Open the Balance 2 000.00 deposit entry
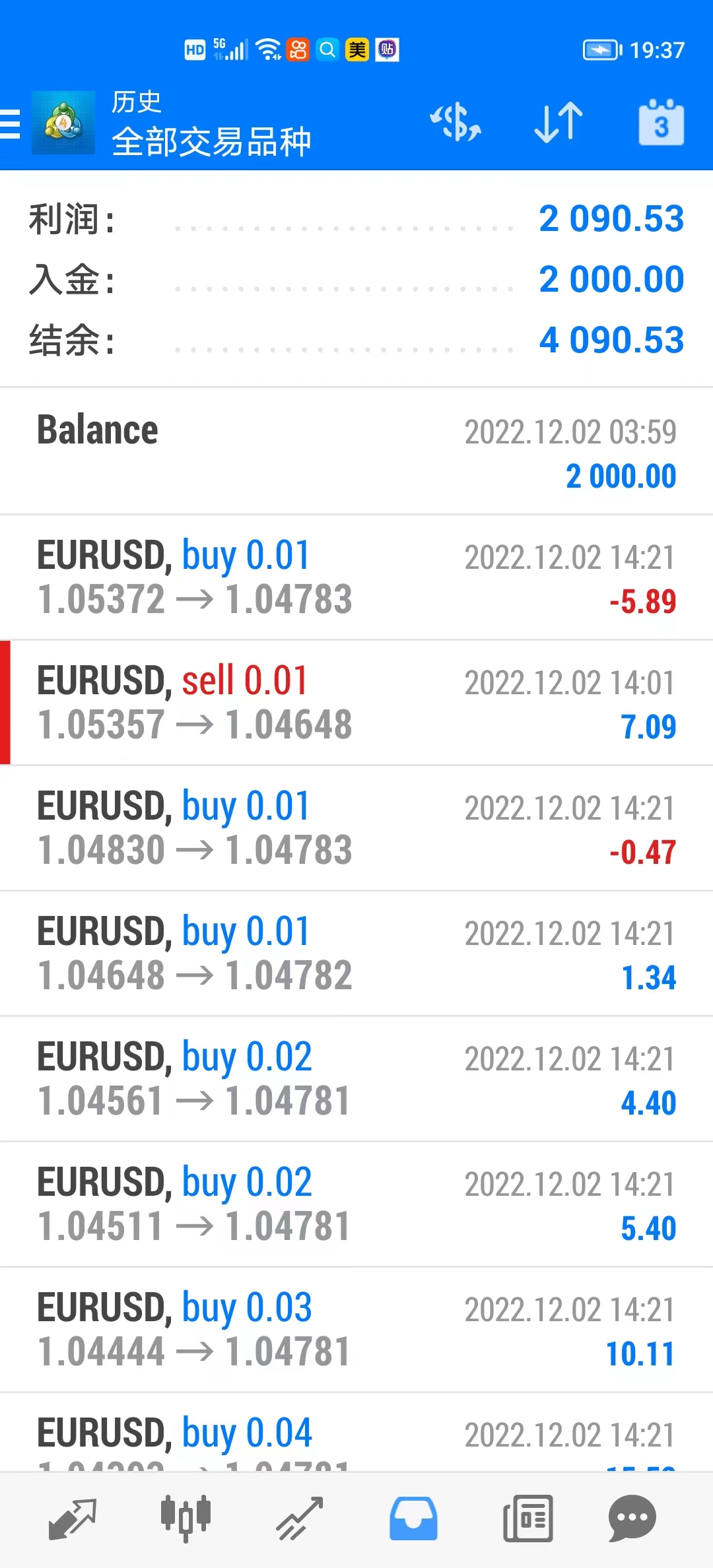The height and width of the screenshot is (1568, 713). tap(356, 452)
